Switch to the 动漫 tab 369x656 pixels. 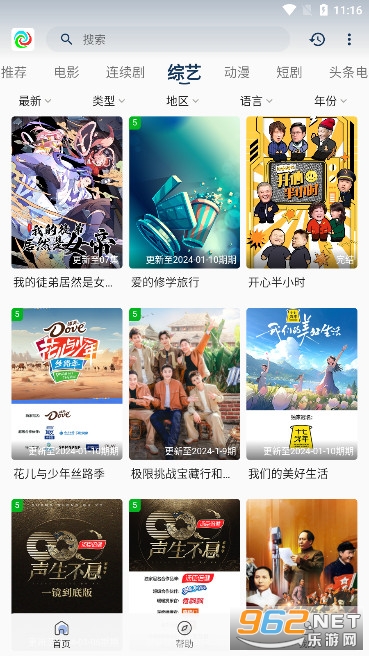237,72
